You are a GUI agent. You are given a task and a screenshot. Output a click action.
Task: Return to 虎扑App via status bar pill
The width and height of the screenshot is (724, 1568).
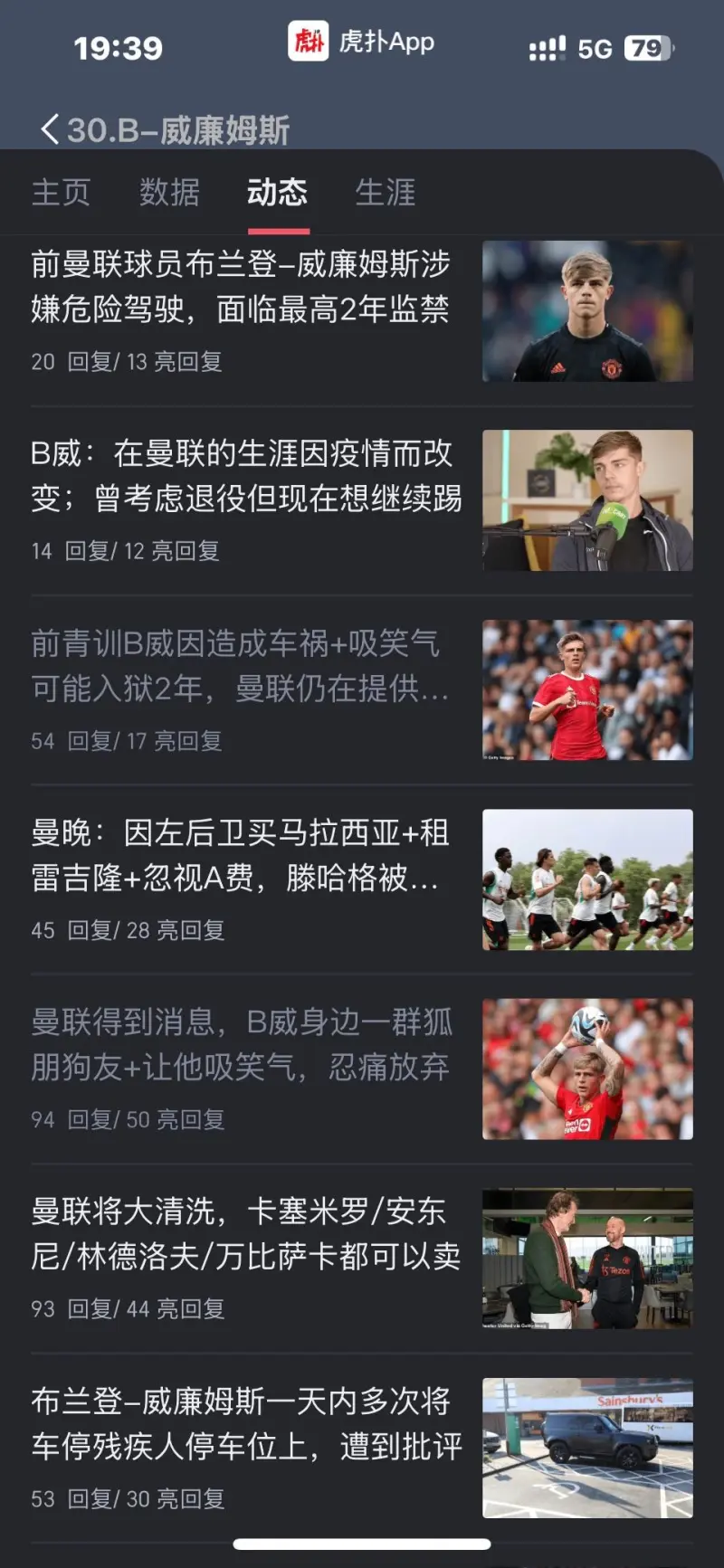[362, 42]
